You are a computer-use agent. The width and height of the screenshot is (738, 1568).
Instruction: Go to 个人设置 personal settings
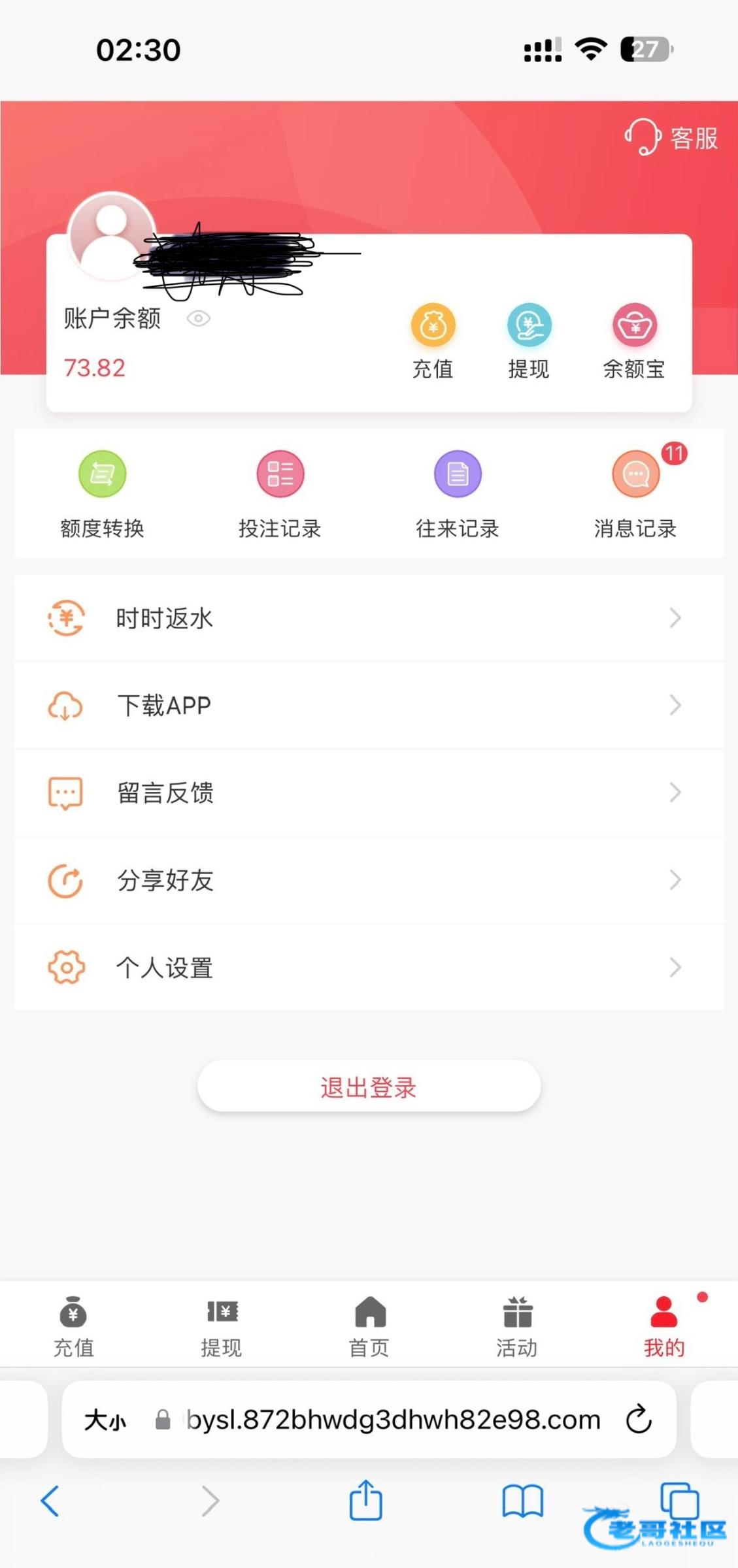[369, 968]
